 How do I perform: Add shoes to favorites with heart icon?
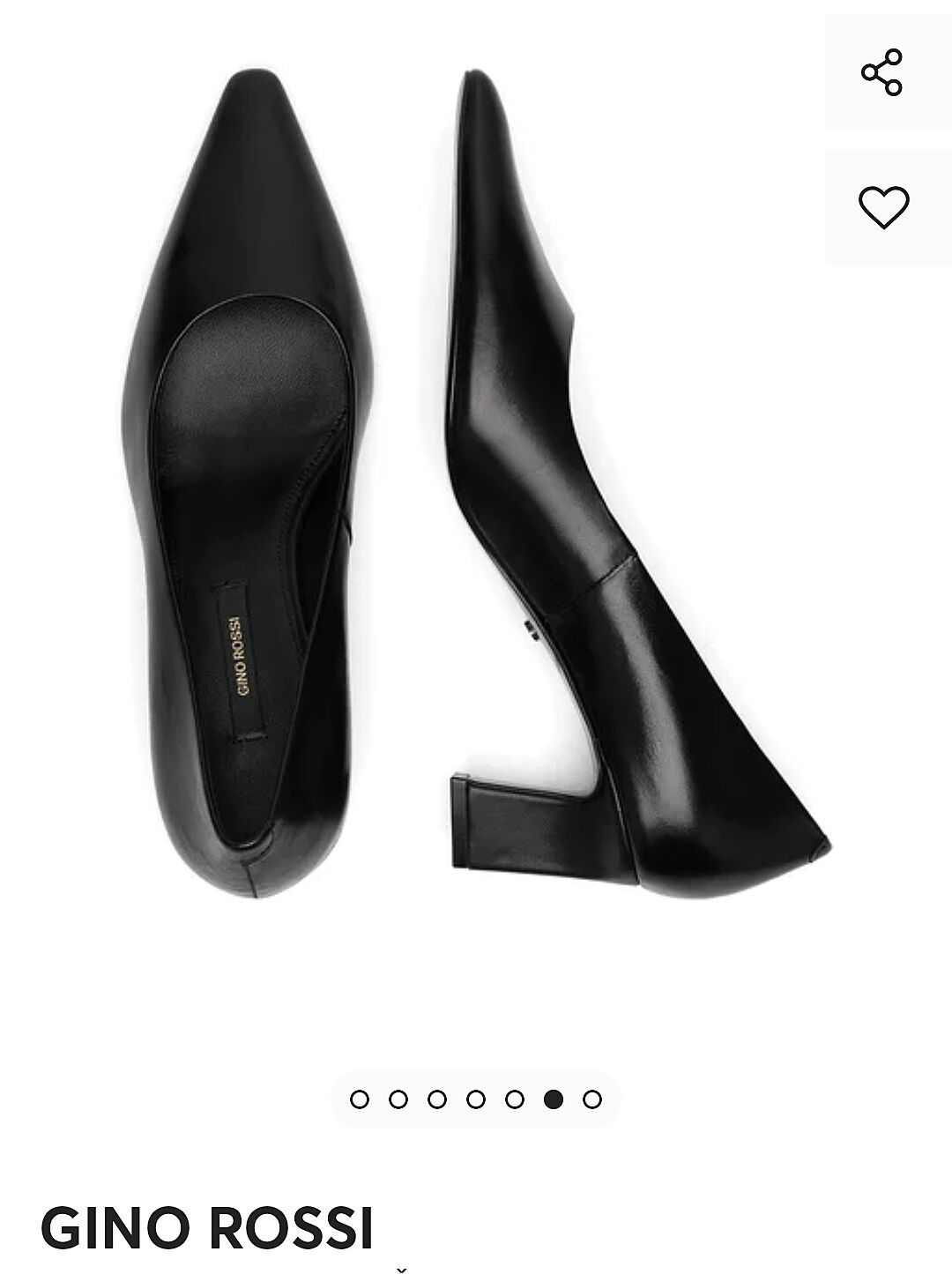pyautogui.click(x=883, y=207)
